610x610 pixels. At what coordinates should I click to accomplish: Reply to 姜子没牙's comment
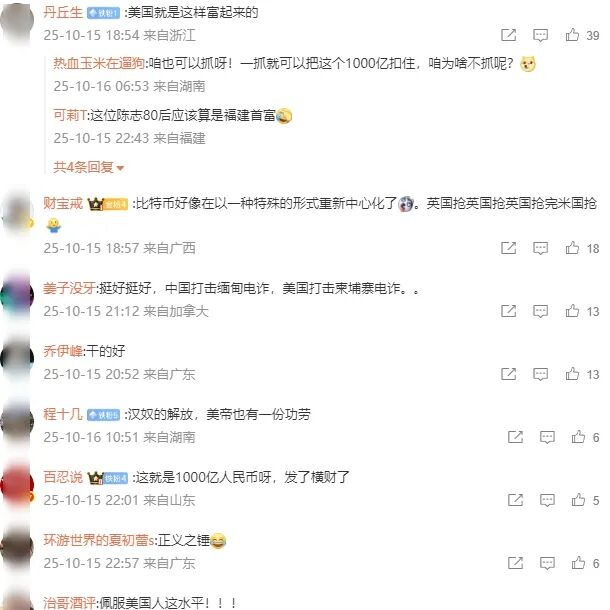[540, 311]
